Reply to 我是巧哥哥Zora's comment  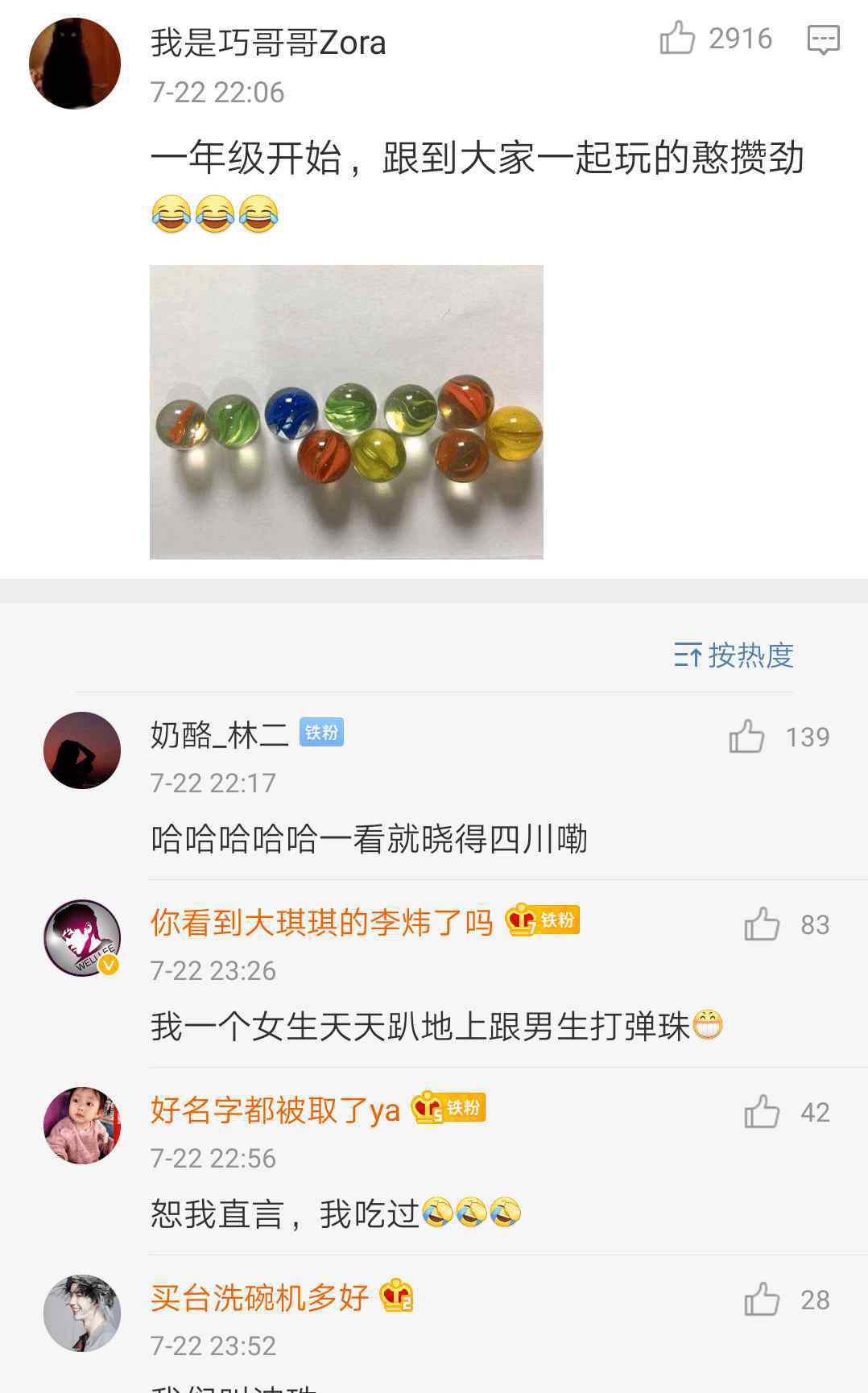coord(823,39)
